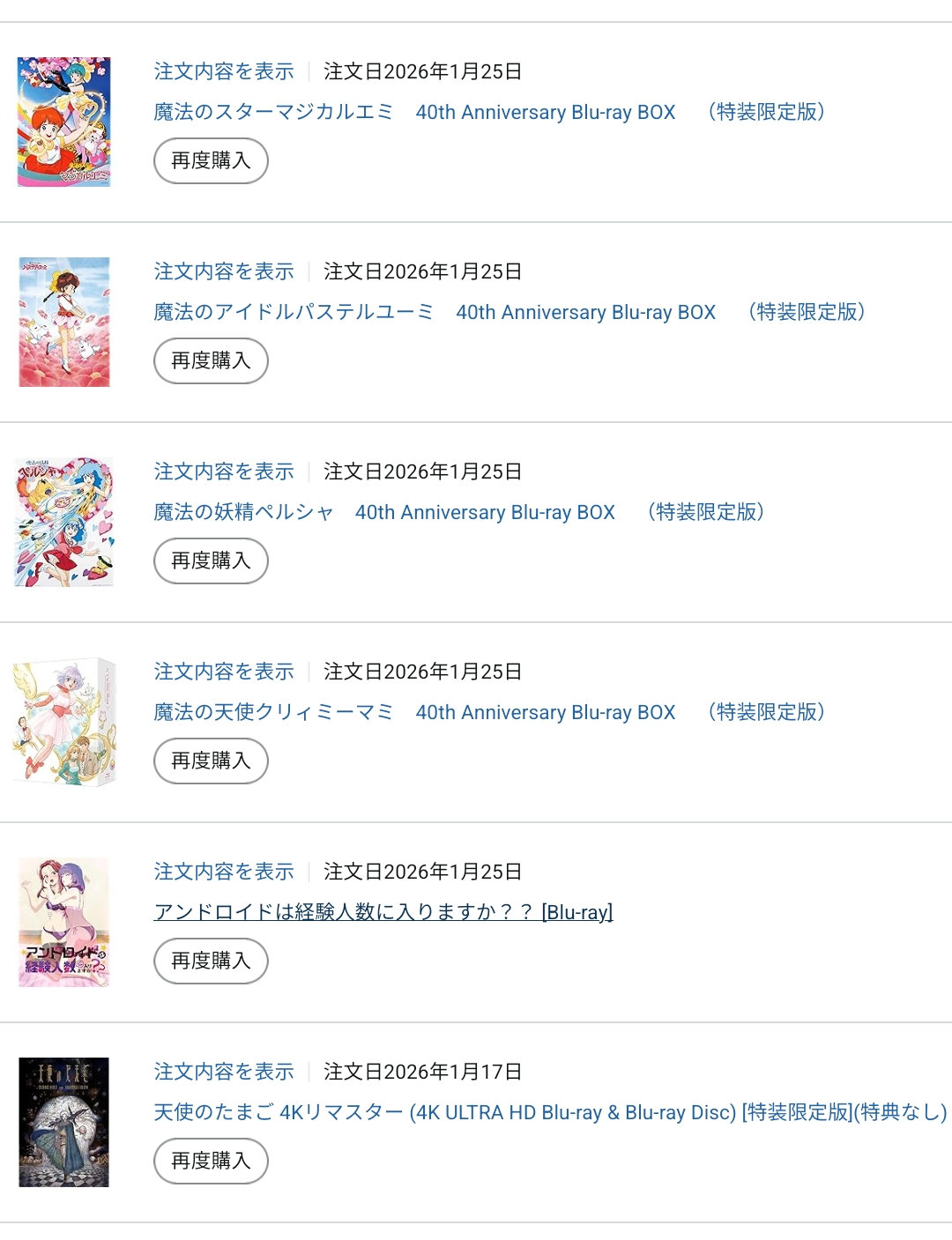Buy 魔法のアイドルパステルユーミ again
952x1240 pixels.
tap(211, 361)
